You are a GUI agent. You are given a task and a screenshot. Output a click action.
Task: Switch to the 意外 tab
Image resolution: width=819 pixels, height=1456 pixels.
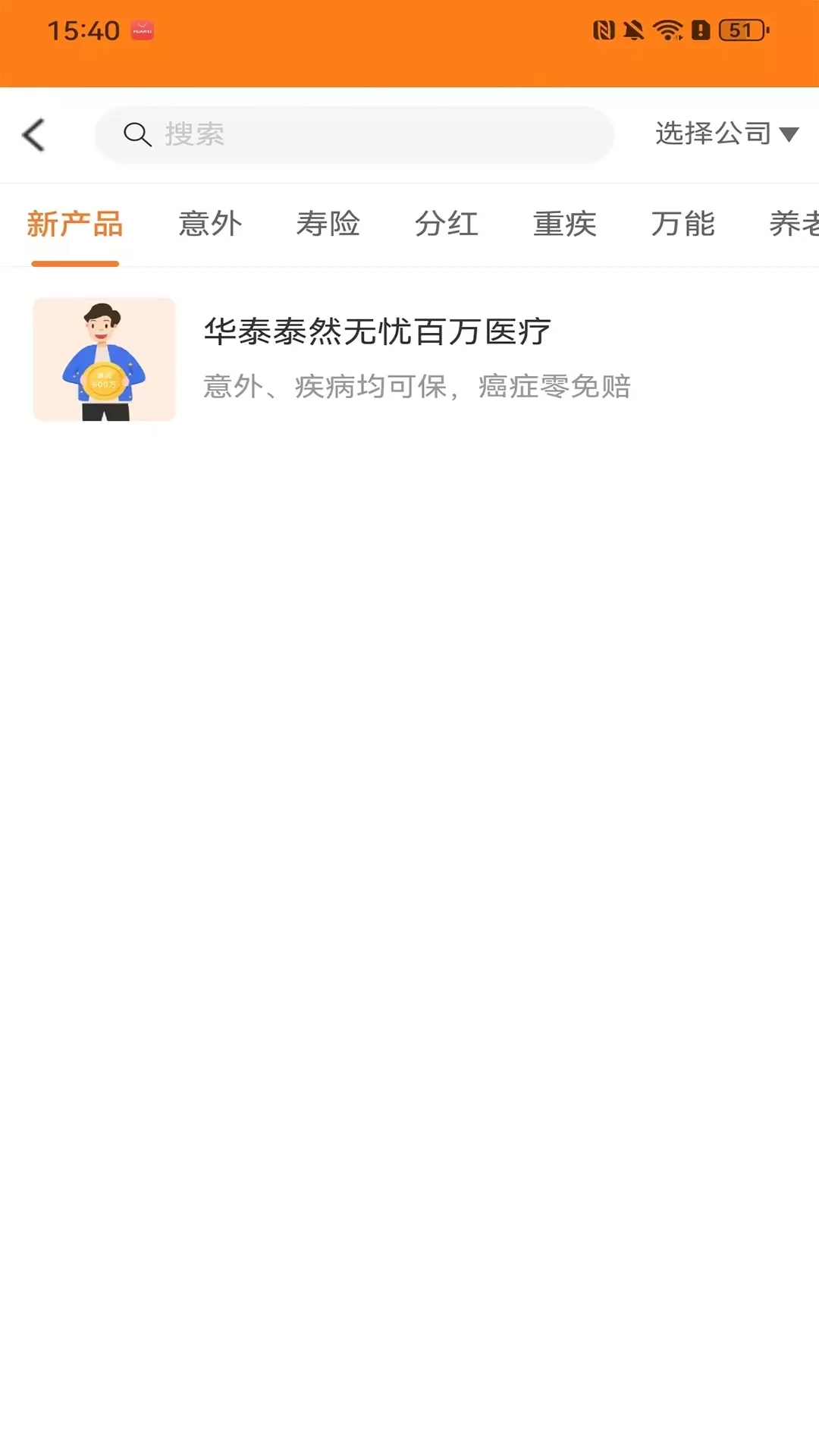tap(210, 224)
